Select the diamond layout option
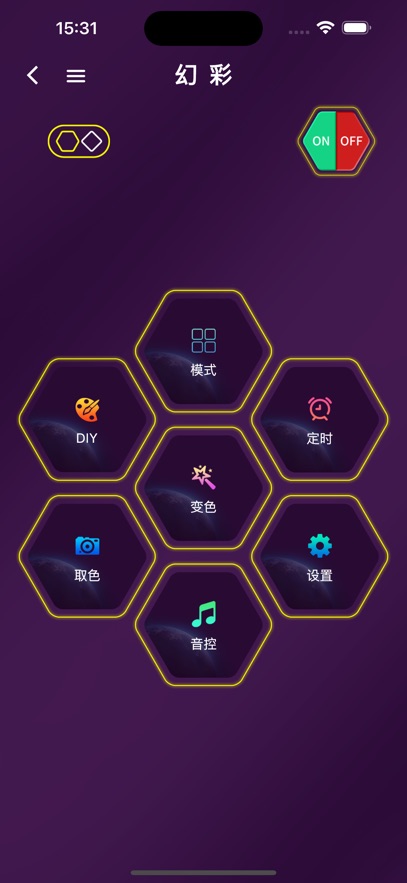This screenshot has width=407, height=883. (92, 141)
